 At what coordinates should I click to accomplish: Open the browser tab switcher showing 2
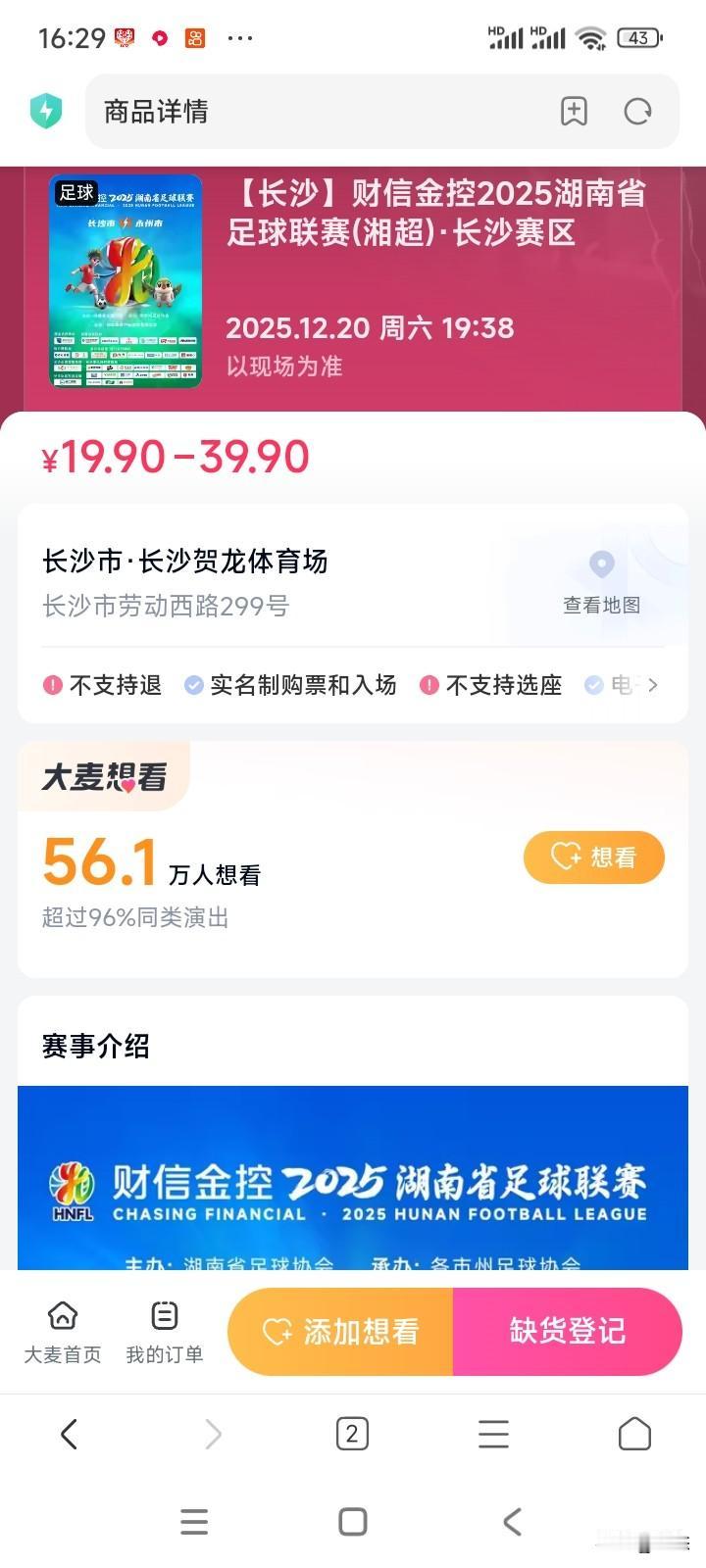point(350,1434)
